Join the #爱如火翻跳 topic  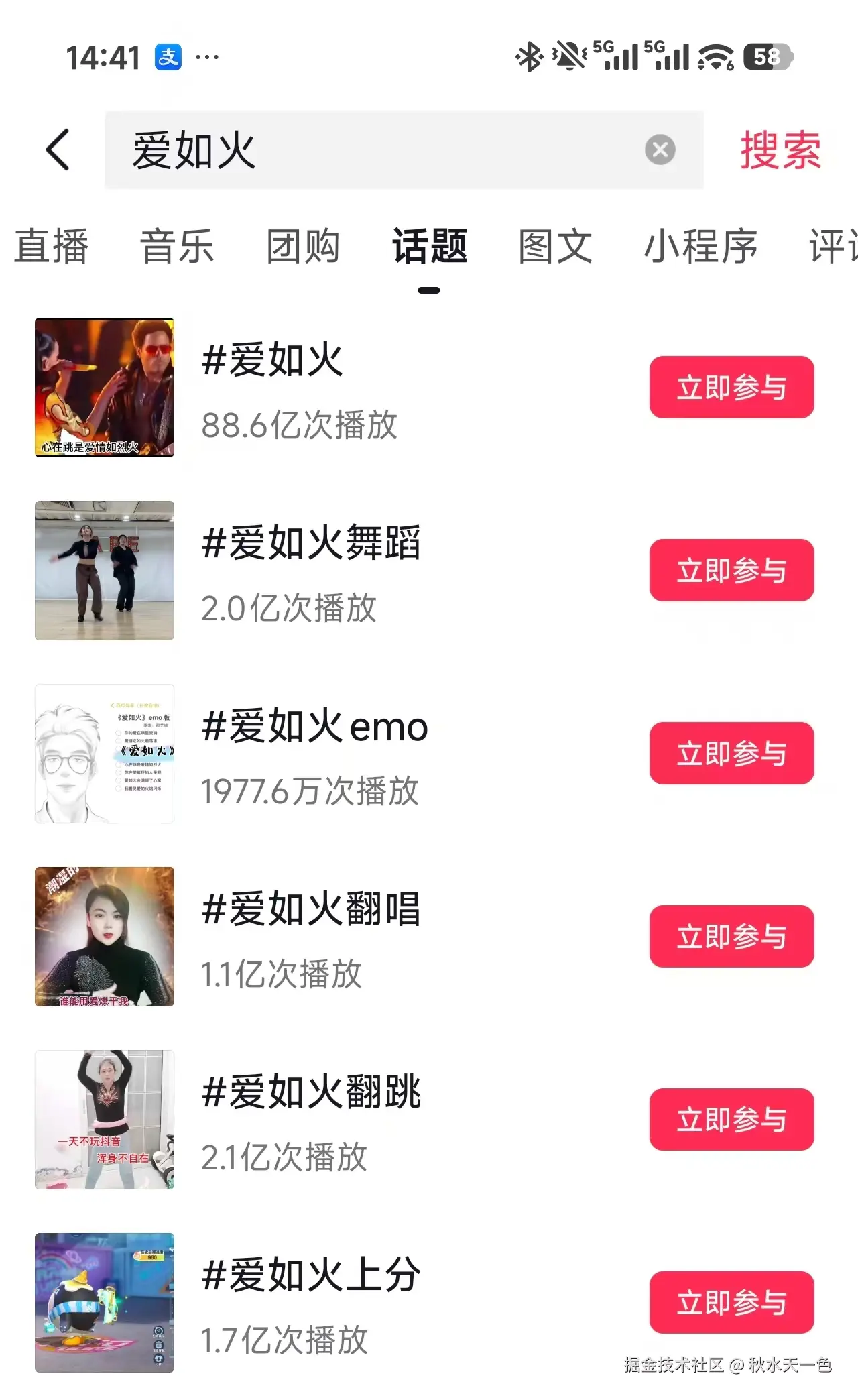pos(731,1120)
